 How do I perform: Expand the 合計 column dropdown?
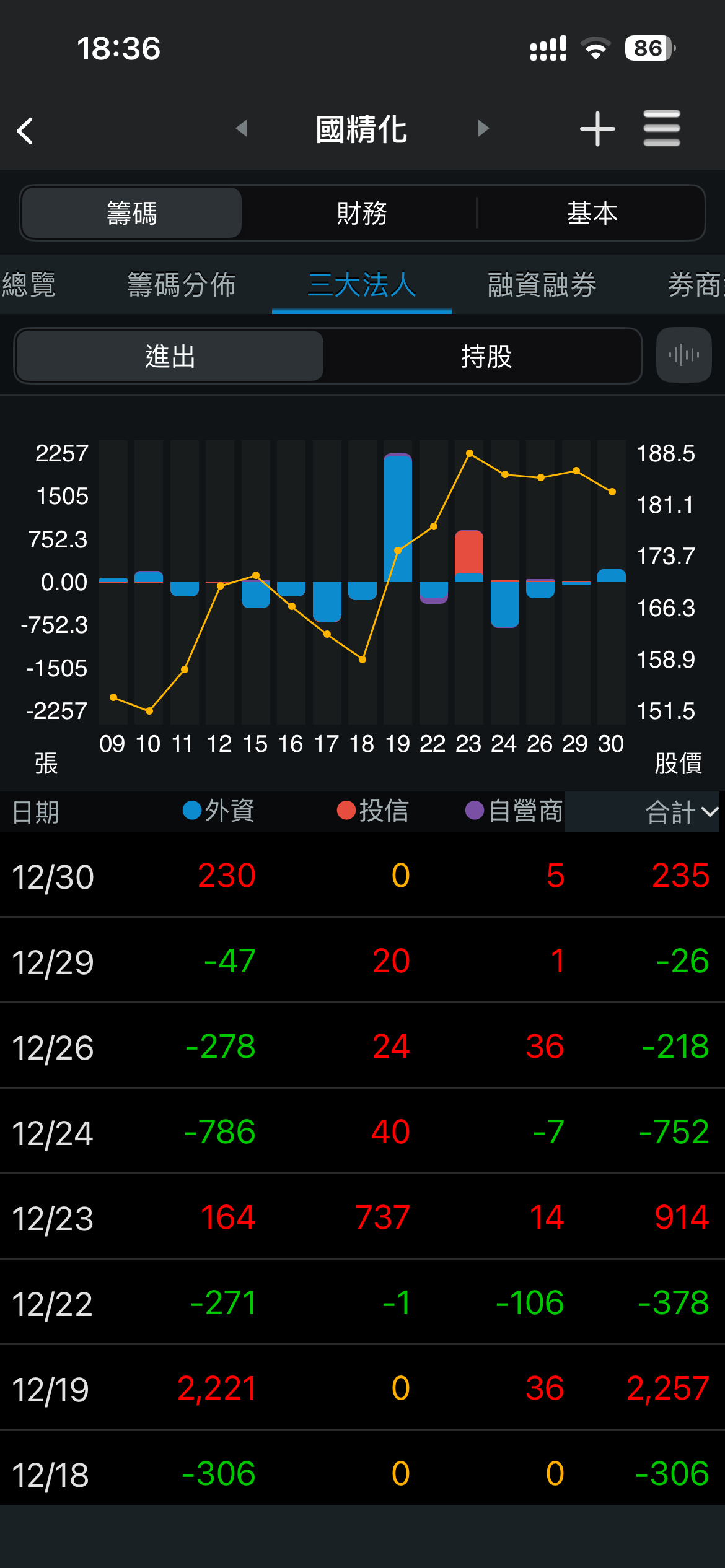(682, 812)
